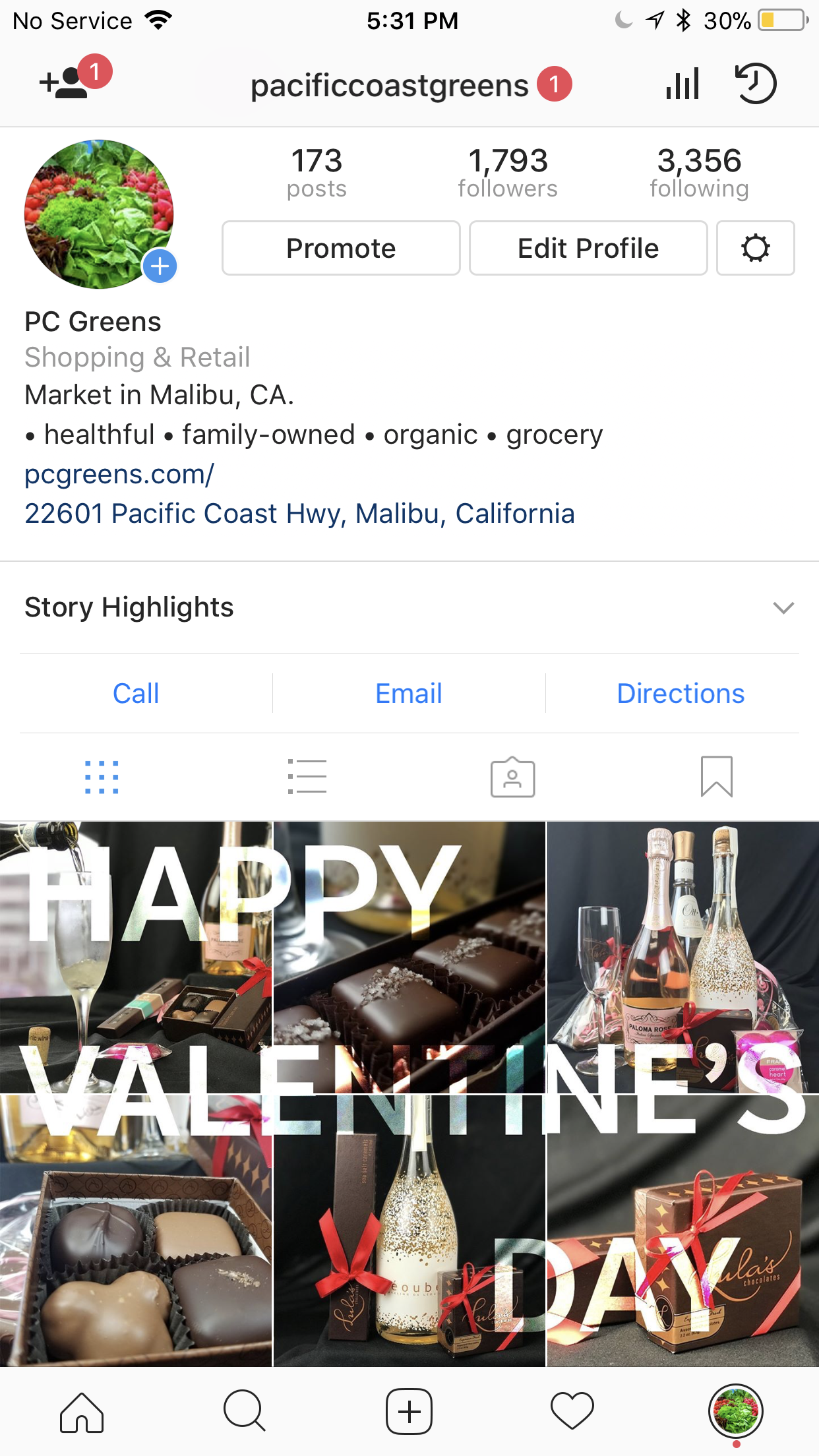Open Edit Profile
Viewport: 819px width, 1456px height.
point(588,248)
